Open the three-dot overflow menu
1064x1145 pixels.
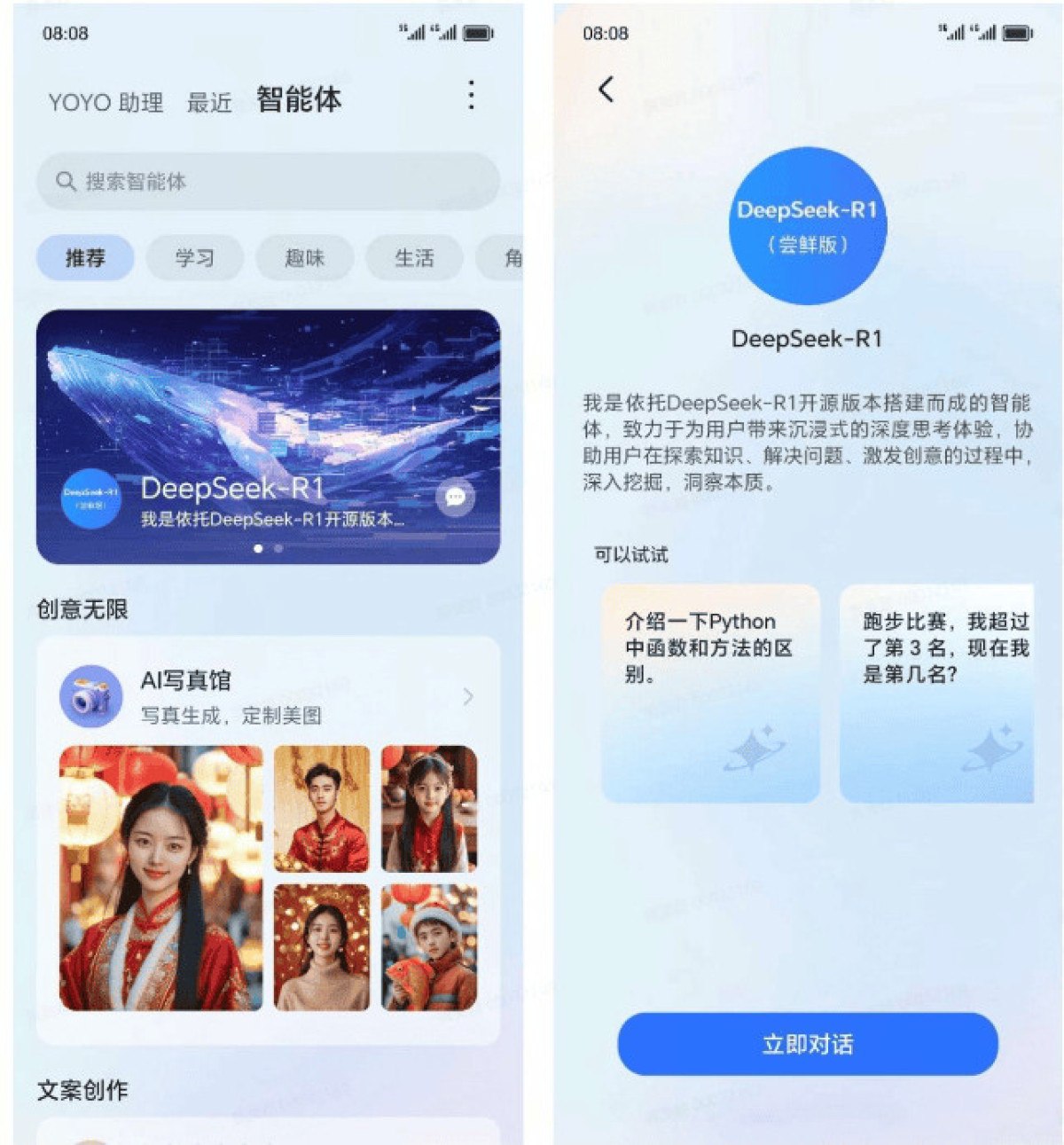coord(471,95)
